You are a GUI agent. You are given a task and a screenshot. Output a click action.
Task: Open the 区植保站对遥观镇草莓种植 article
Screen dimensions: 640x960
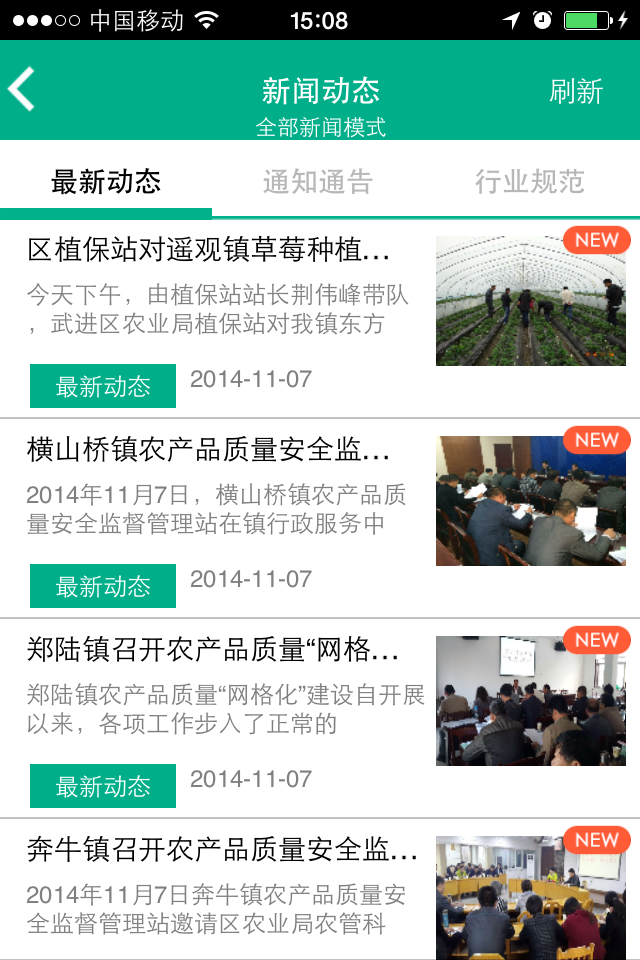click(x=209, y=250)
